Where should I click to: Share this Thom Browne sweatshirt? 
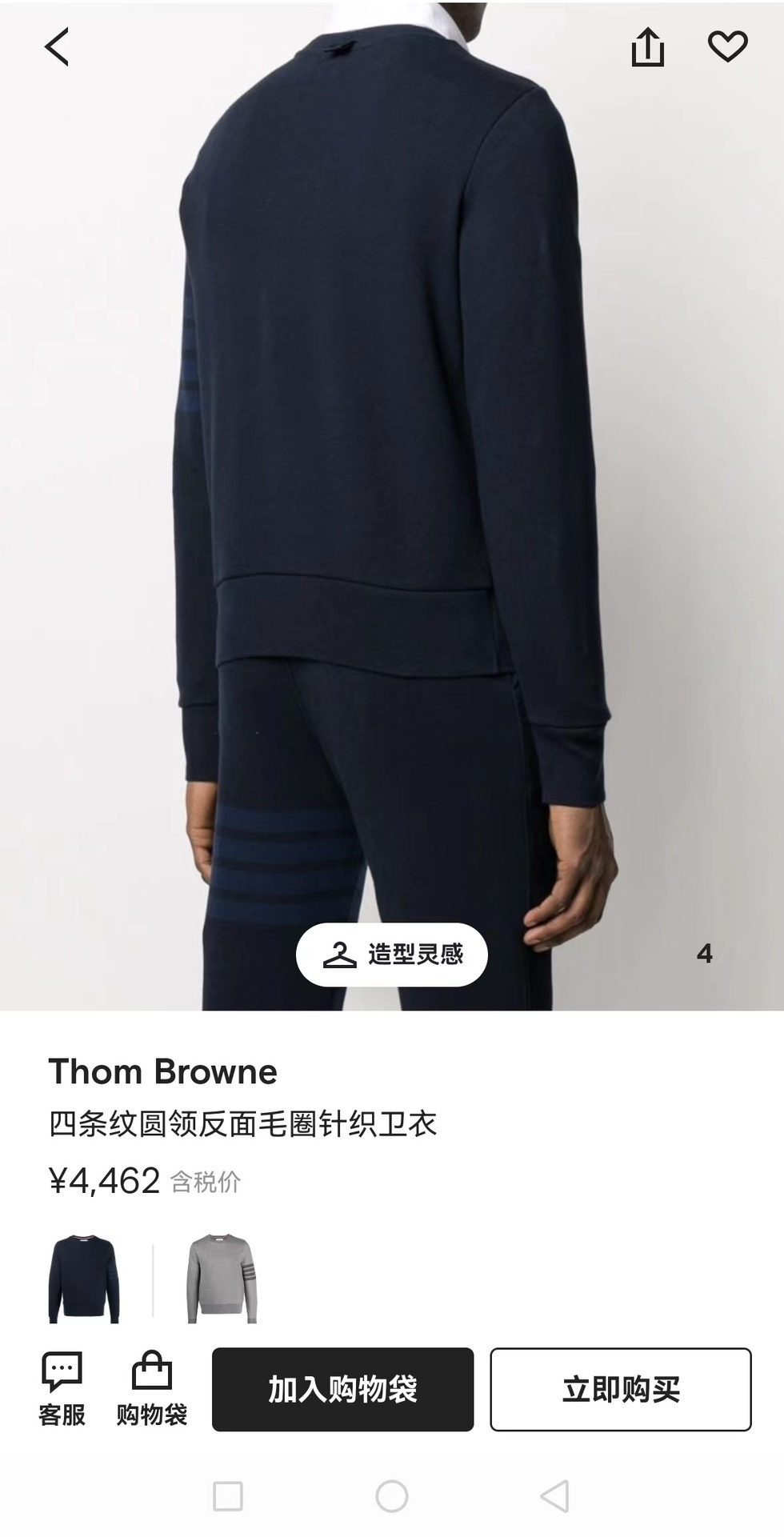coord(647,47)
